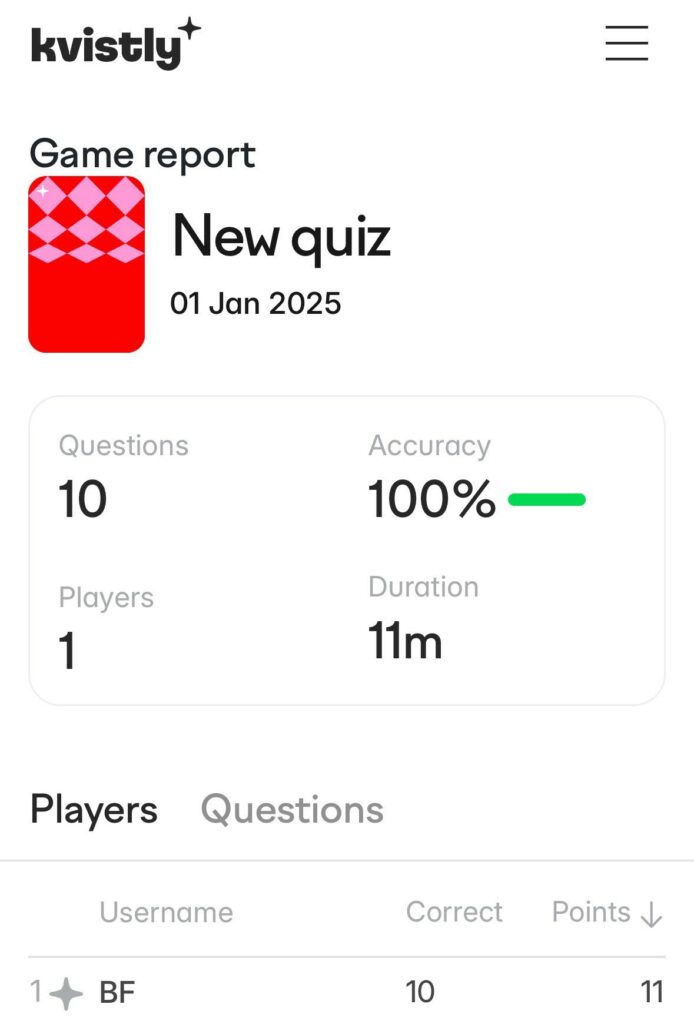
Task: Sort by the Username column header
Action: click(x=166, y=912)
